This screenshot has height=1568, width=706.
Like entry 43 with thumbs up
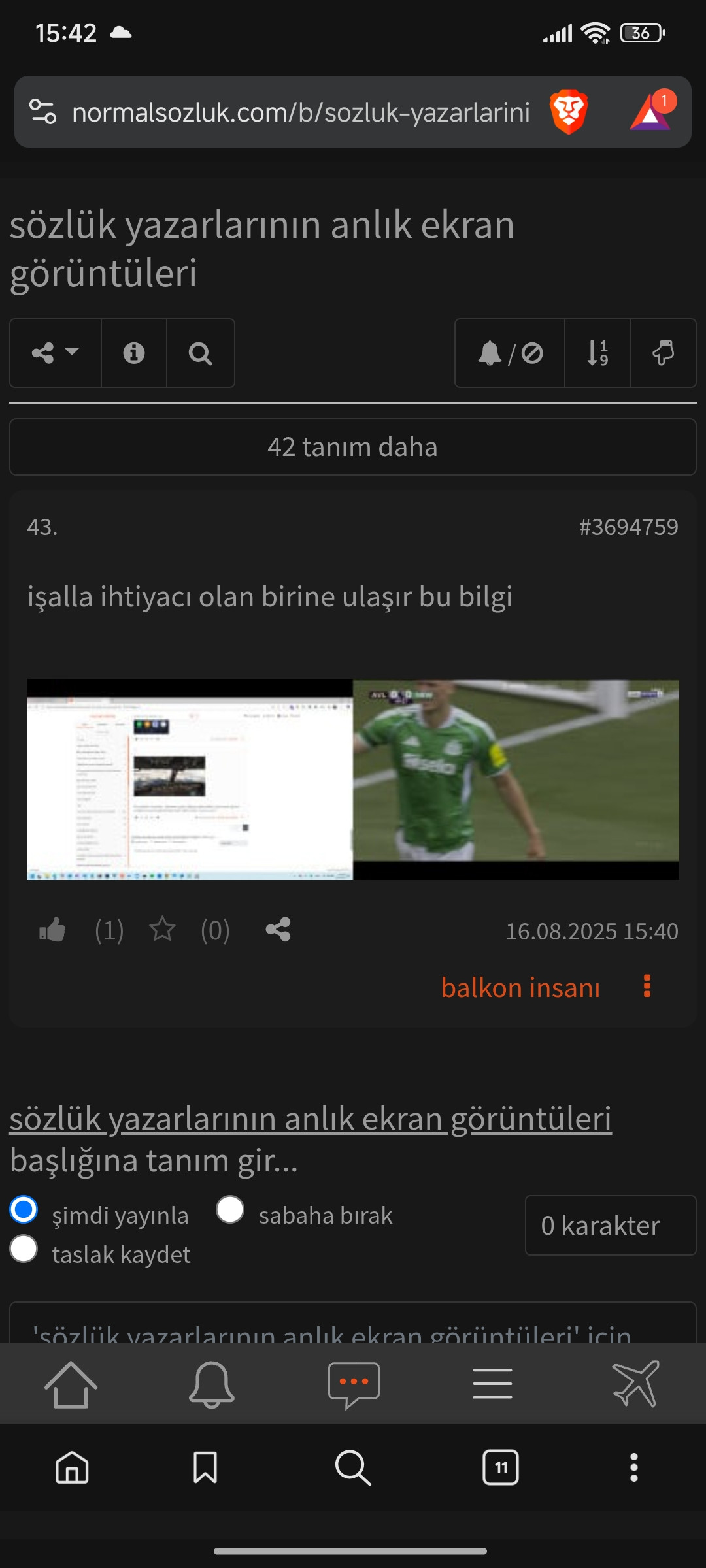52,930
